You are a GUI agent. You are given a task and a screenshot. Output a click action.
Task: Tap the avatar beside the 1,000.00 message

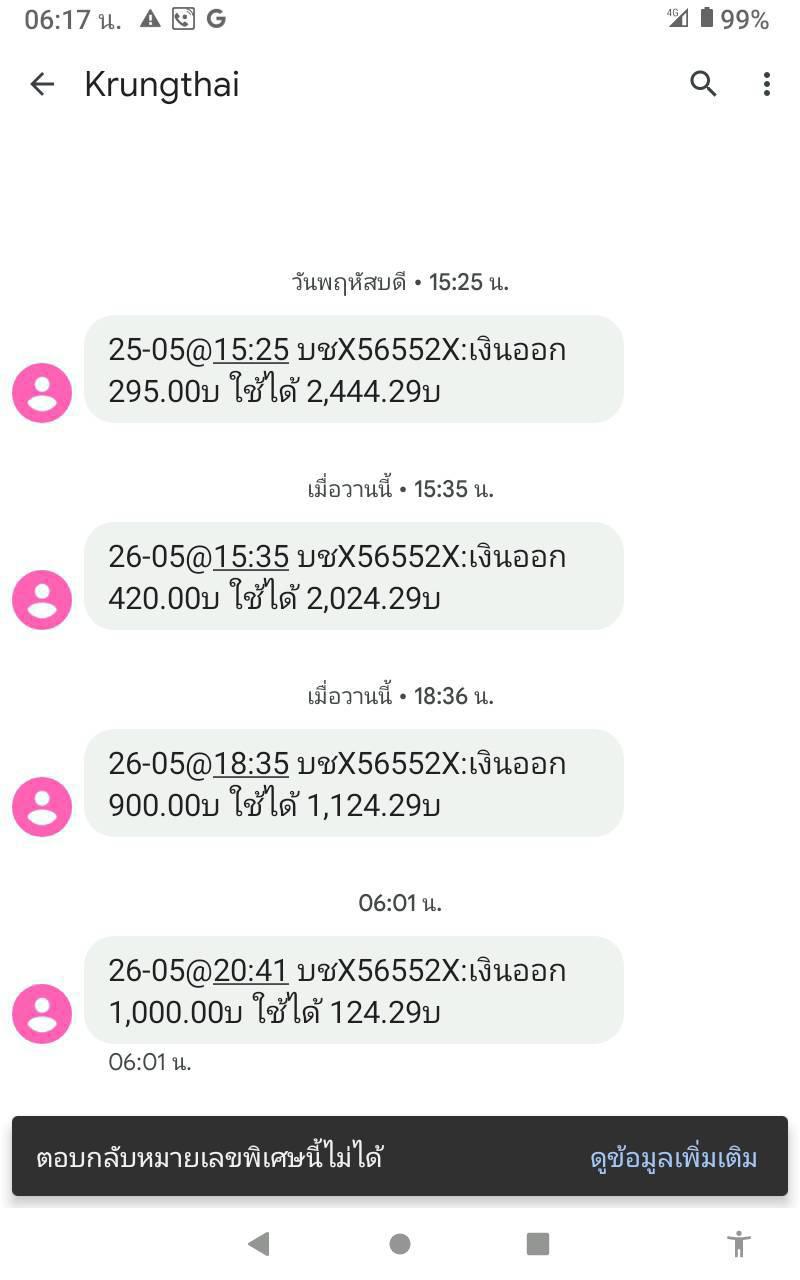point(42,1014)
